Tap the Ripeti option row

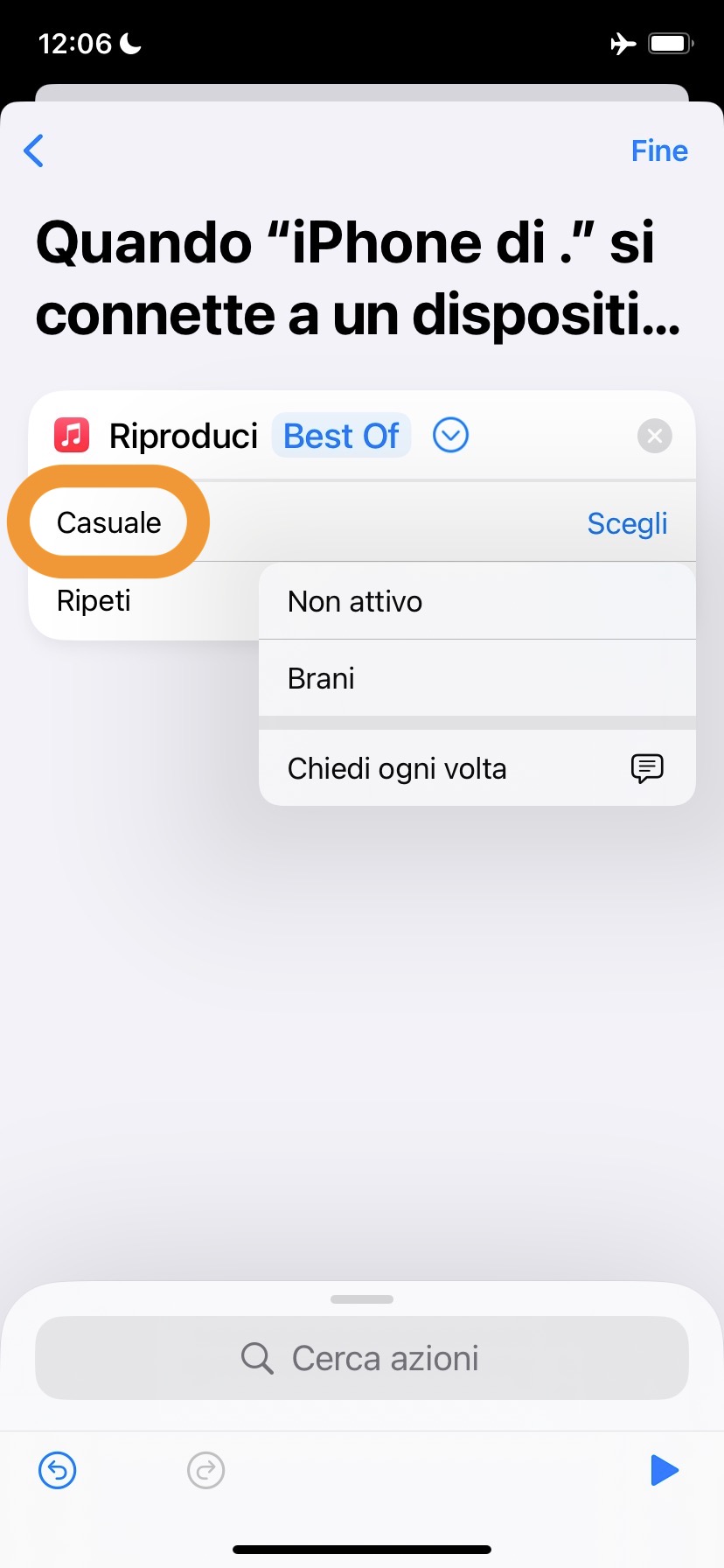(94, 601)
